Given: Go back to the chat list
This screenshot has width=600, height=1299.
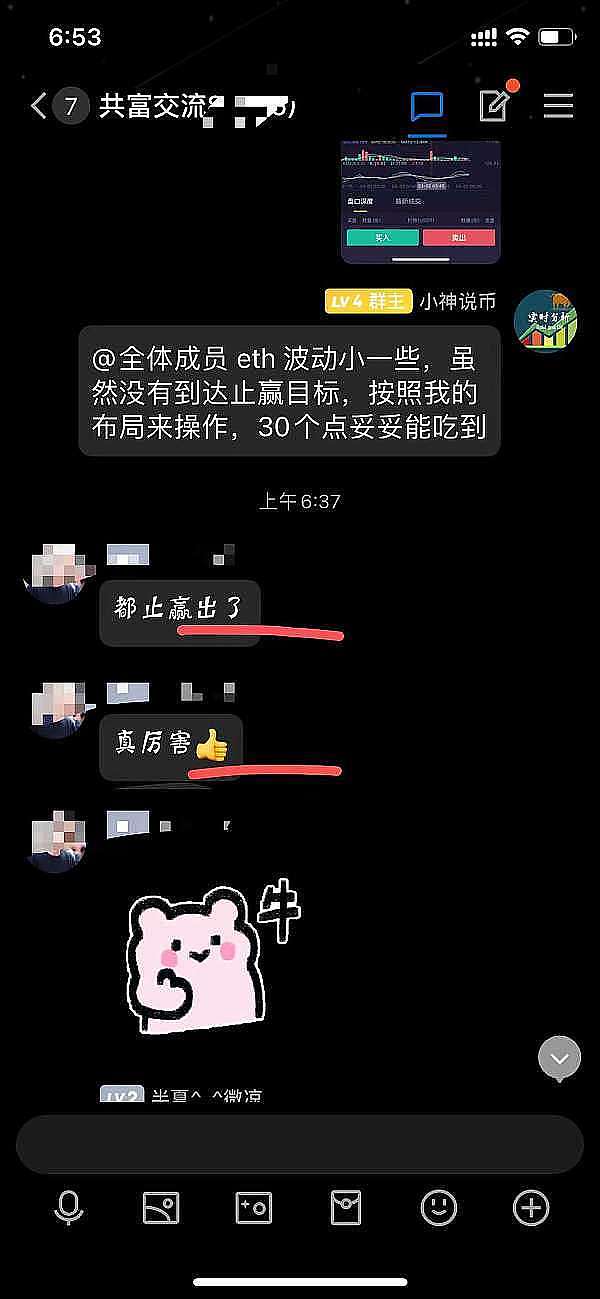Looking at the screenshot, I should (40, 106).
